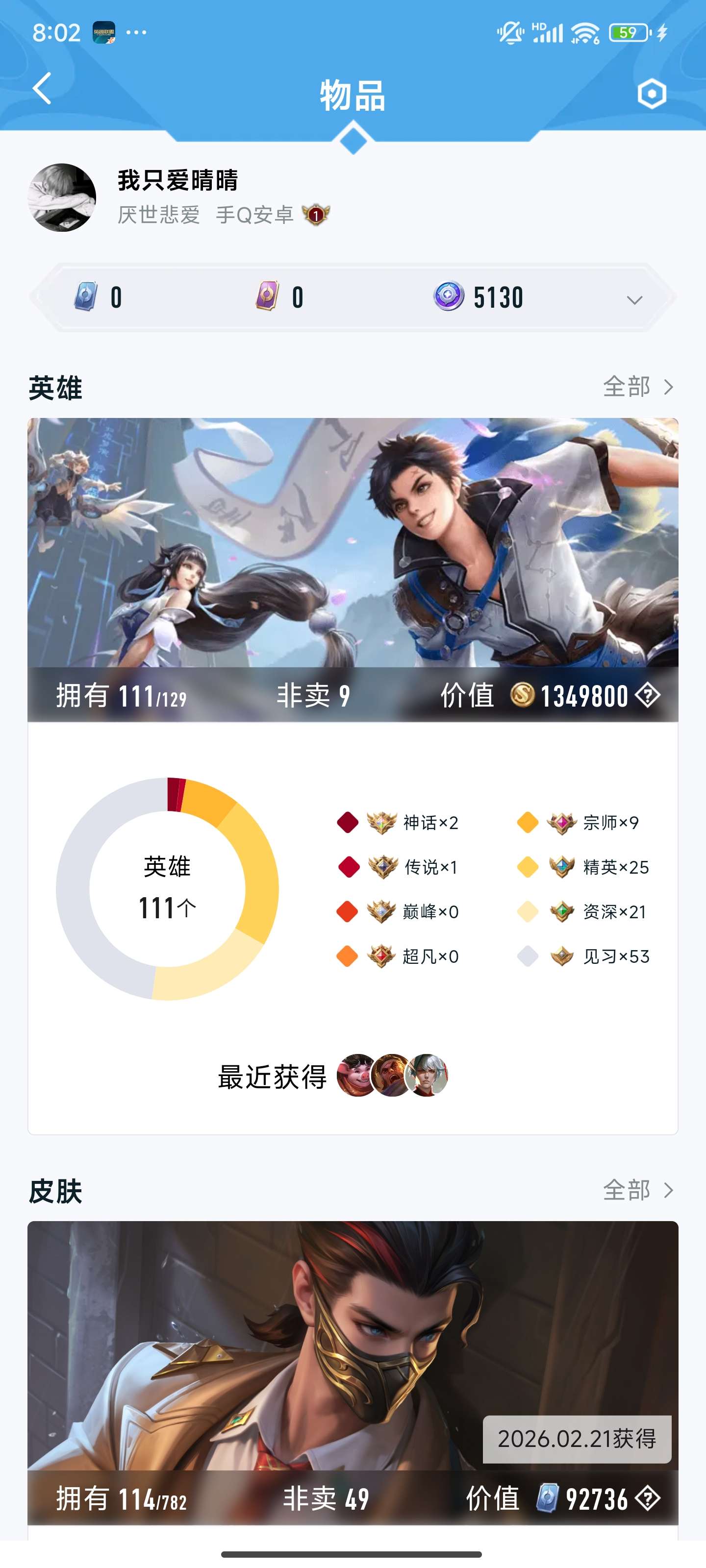Tap the info icon beside 1349800
The height and width of the screenshot is (1568, 706).
647,695
